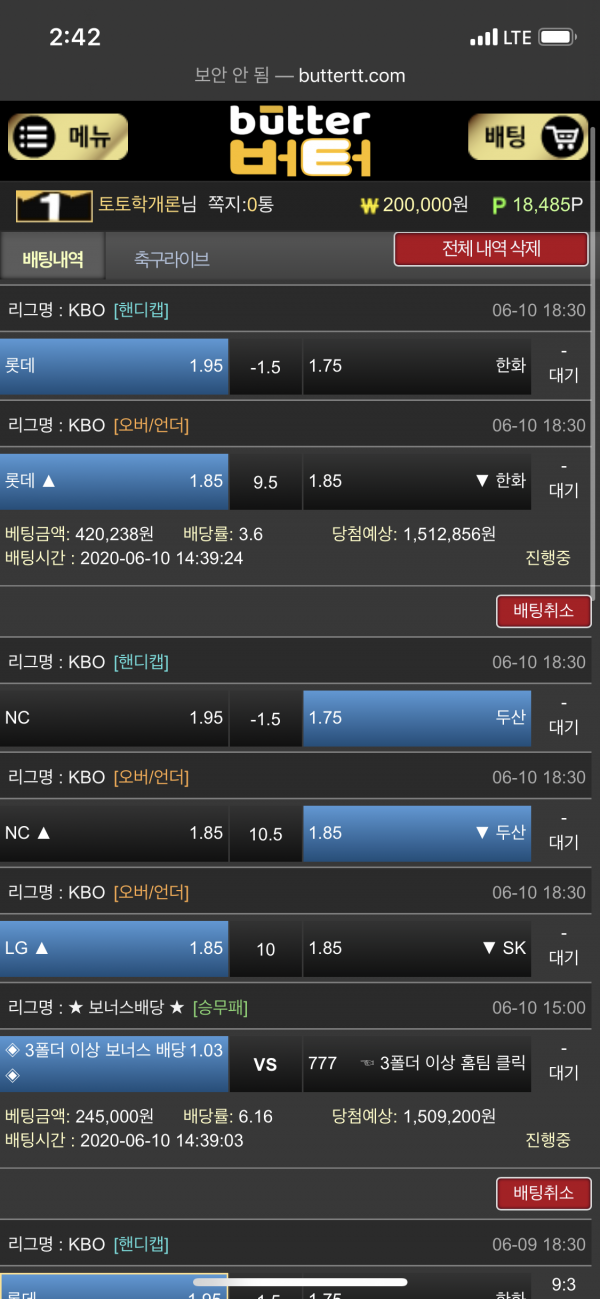Tap 전체 내역 삭제 to delete all history
The image size is (600, 1299).
click(x=490, y=249)
